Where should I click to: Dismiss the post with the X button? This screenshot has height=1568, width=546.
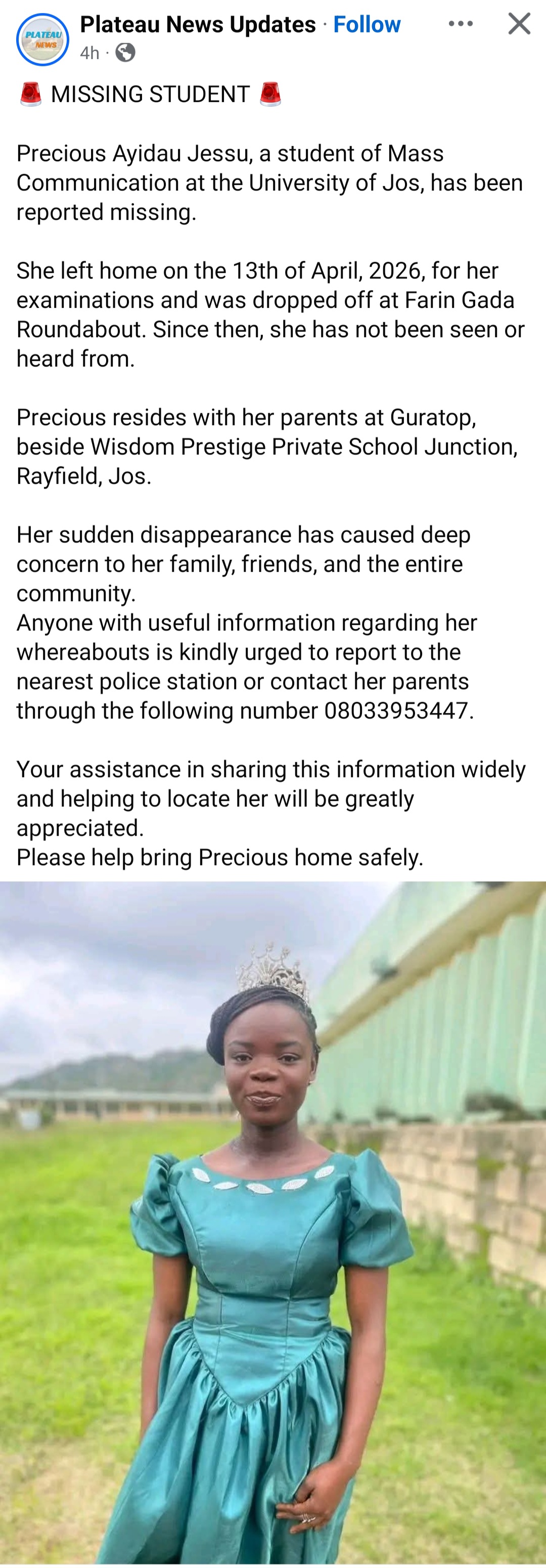tap(518, 24)
